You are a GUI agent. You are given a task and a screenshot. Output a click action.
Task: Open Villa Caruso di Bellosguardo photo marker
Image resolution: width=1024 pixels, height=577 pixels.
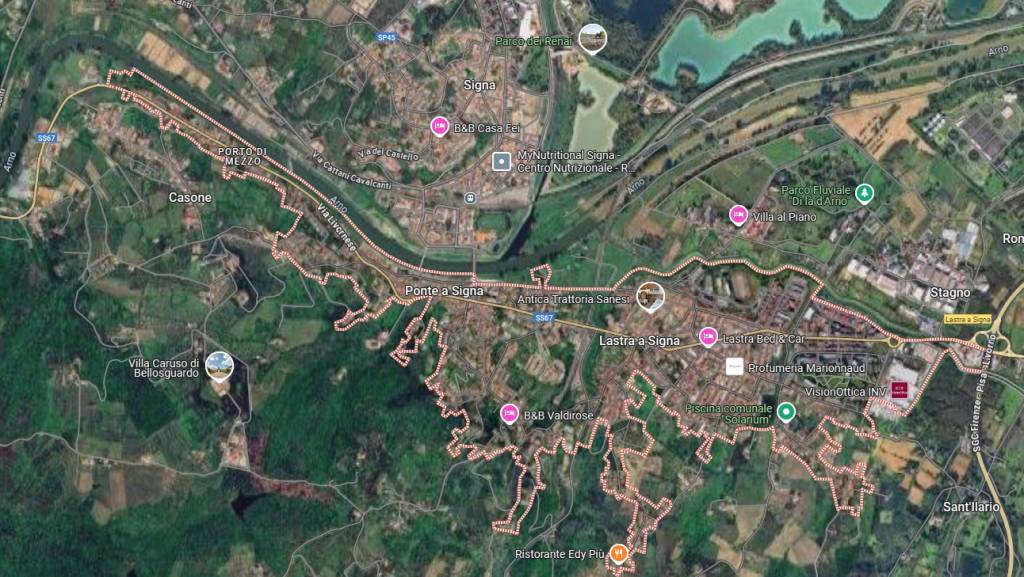(x=219, y=366)
